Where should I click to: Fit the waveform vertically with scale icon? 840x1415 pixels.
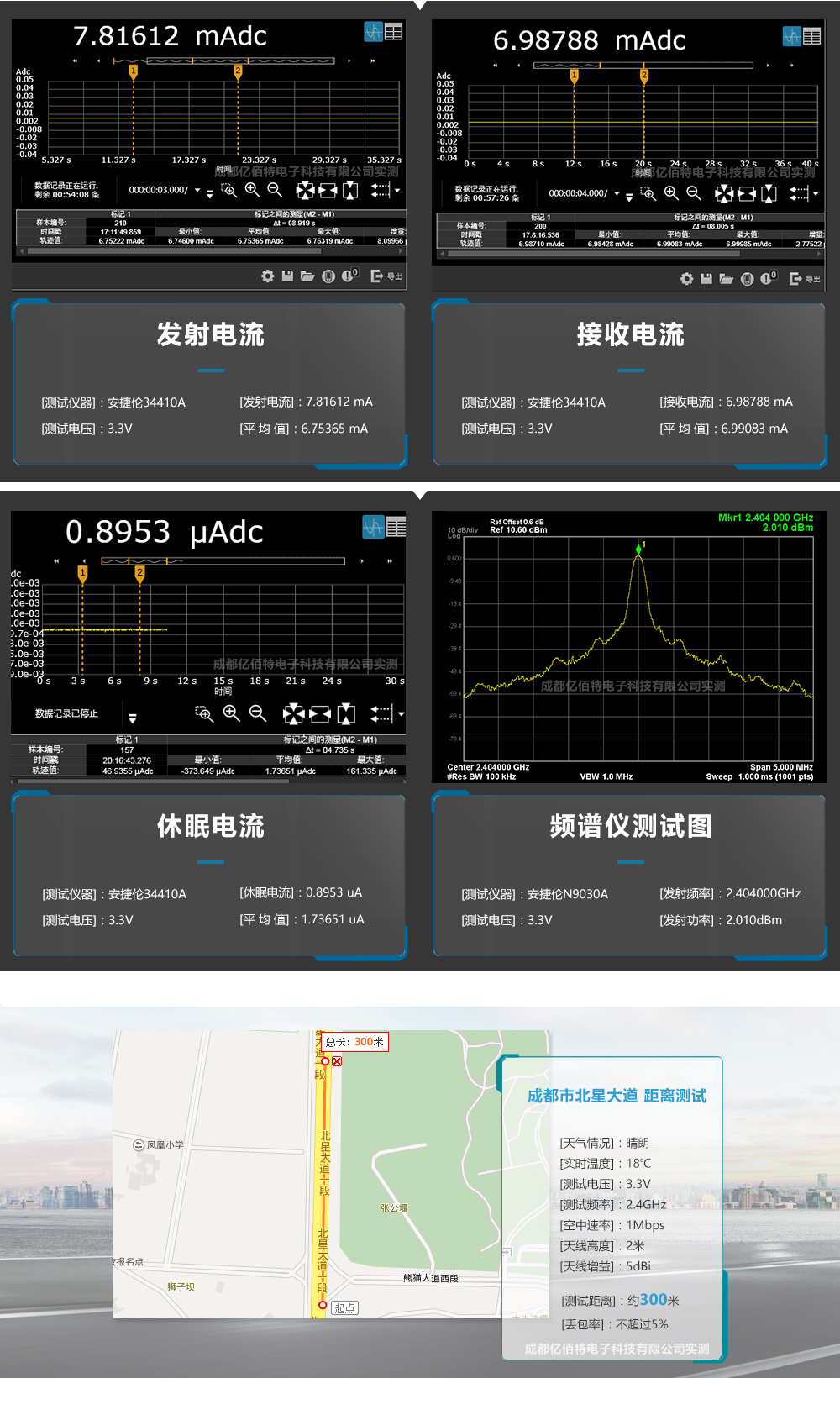(x=349, y=191)
